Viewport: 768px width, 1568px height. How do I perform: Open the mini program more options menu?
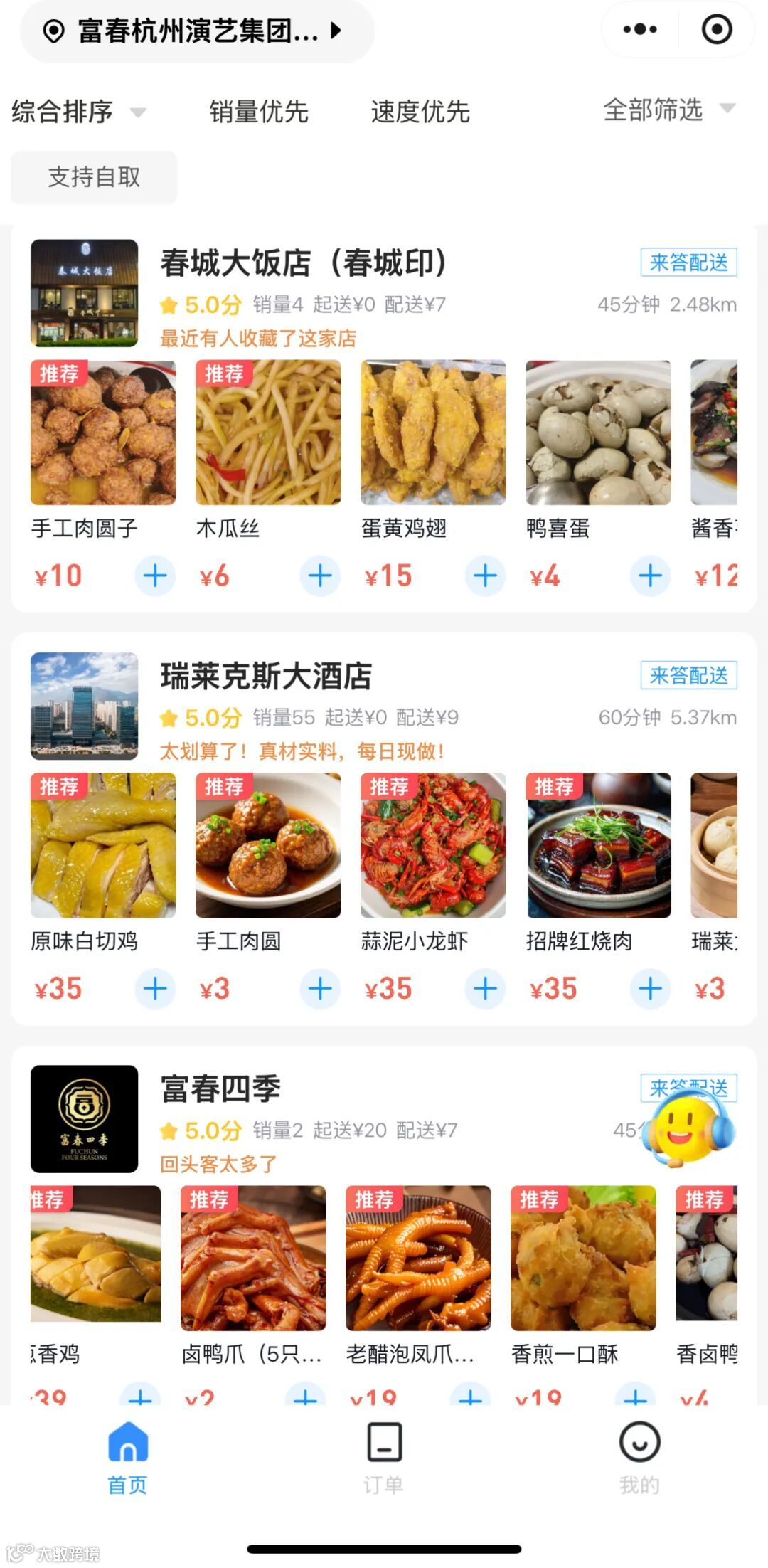click(x=640, y=30)
